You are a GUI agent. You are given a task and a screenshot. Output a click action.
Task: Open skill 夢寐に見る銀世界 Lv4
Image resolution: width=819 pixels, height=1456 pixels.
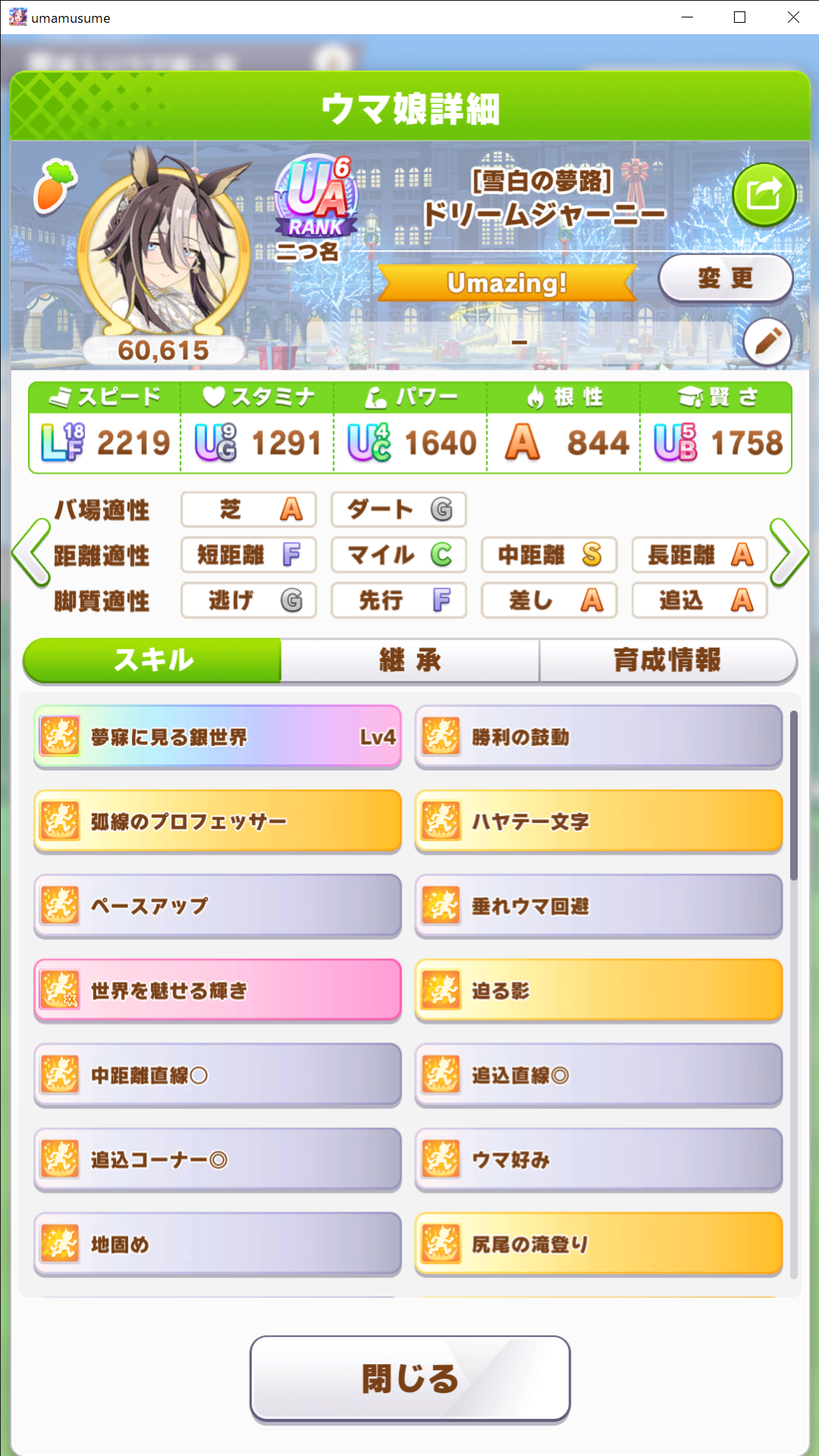tap(218, 737)
